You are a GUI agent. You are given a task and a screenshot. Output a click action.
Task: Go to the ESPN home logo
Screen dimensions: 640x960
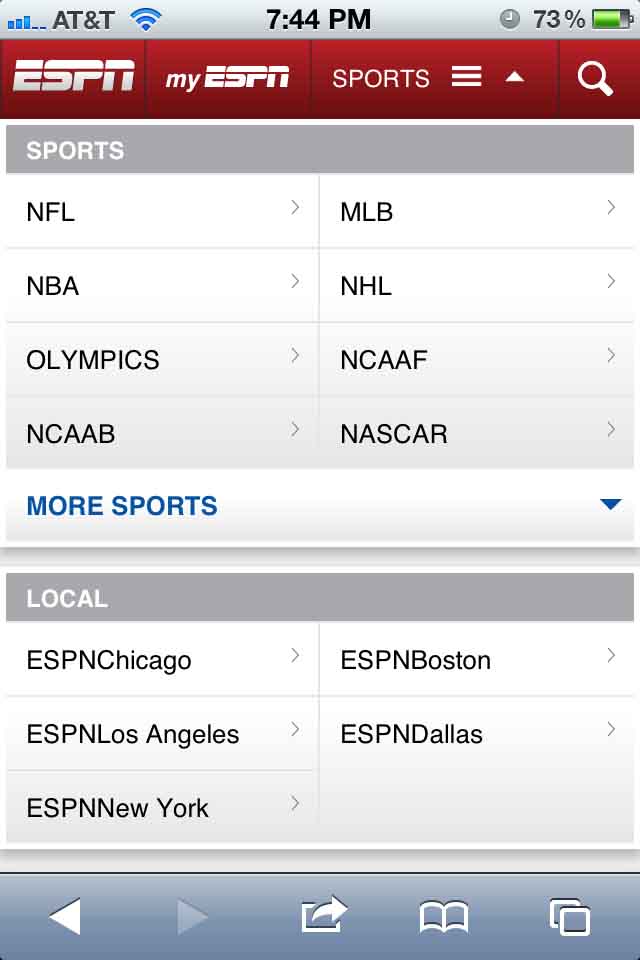pyautogui.click(x=74, y=78)
